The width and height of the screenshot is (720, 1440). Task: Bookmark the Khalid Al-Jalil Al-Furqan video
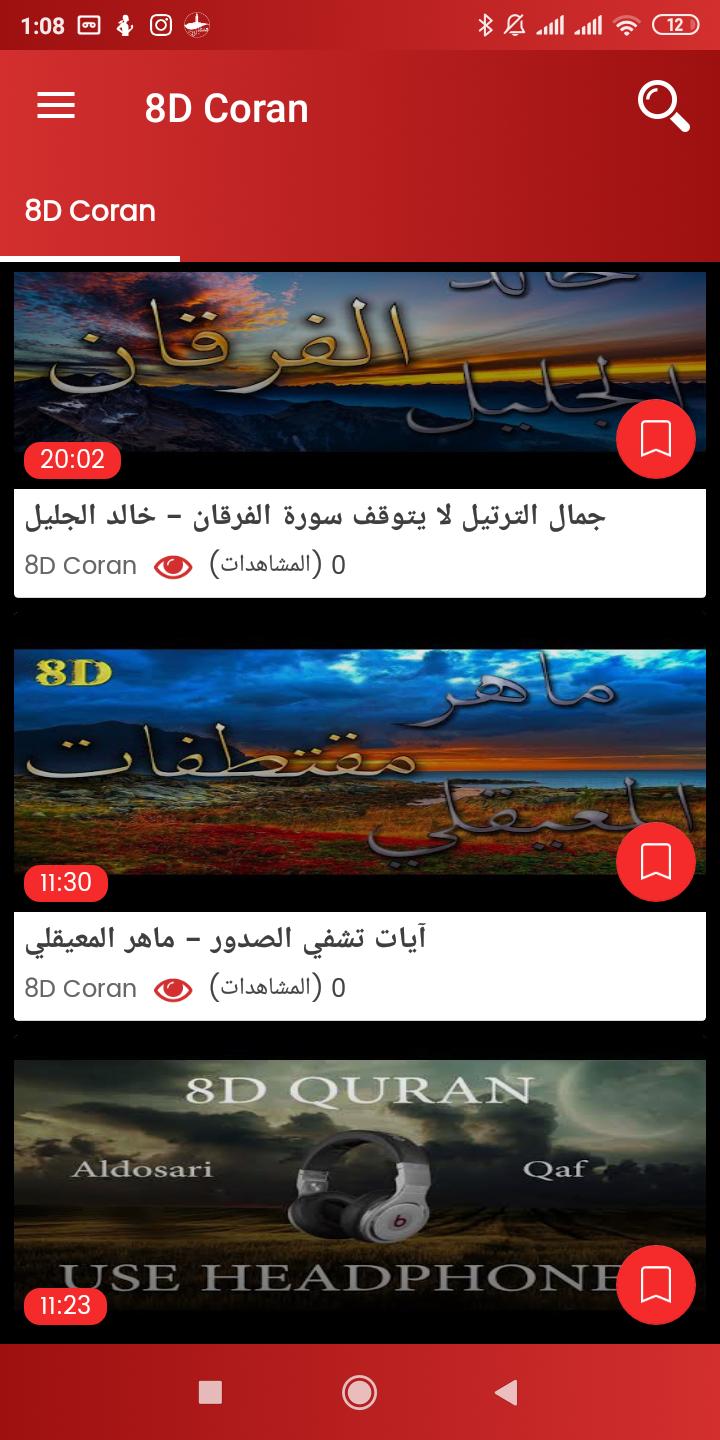tap(655, 439)
